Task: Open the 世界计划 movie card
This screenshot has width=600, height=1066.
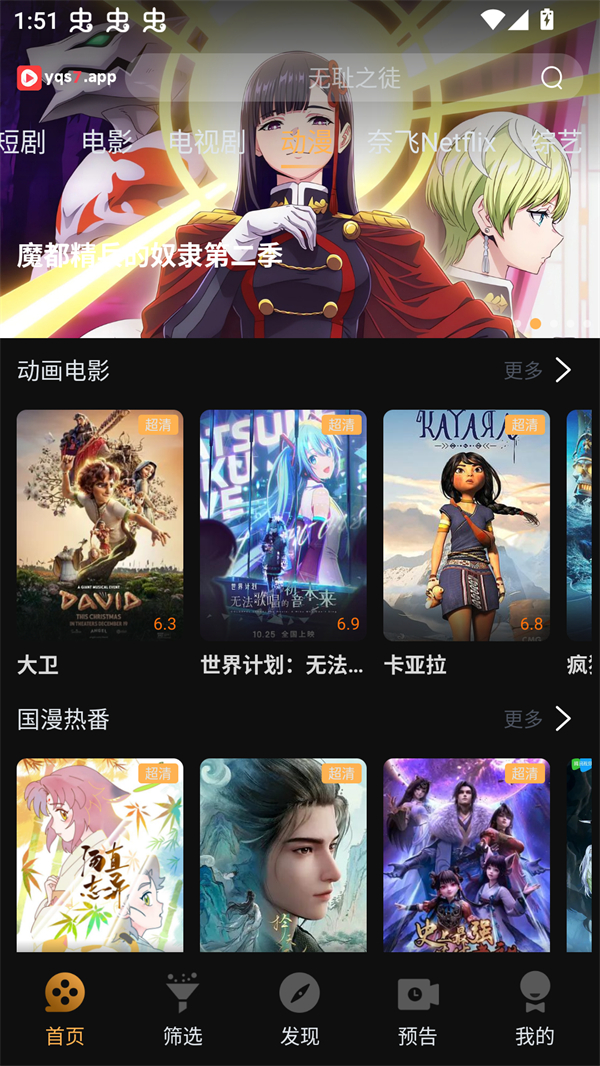Action: coord(283,525)
